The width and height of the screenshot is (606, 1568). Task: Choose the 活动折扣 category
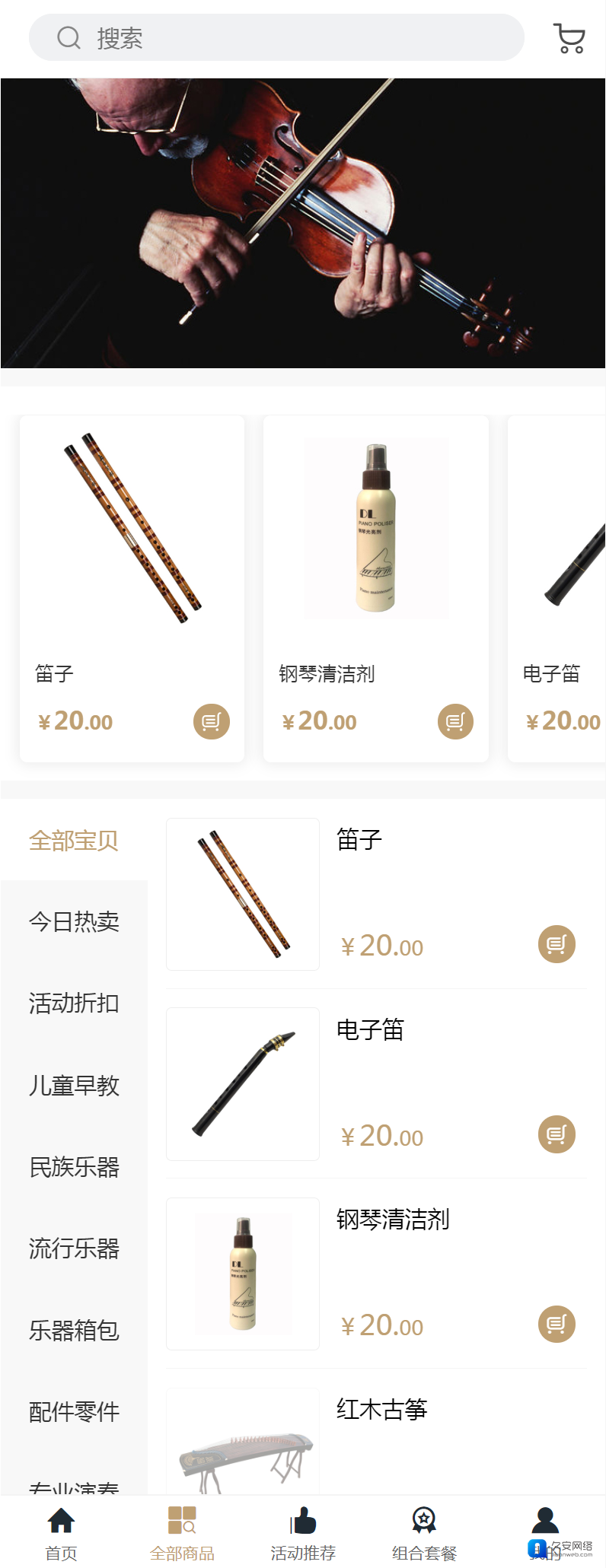[x=74, y=1003]
